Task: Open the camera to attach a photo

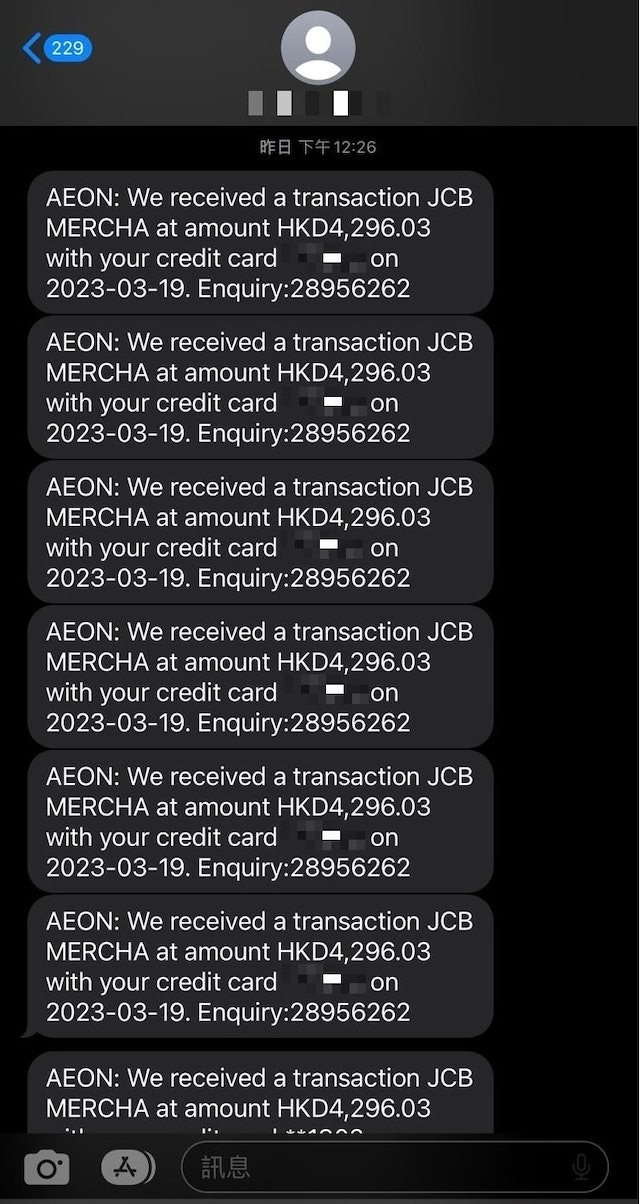Action: pos(47,1167)
